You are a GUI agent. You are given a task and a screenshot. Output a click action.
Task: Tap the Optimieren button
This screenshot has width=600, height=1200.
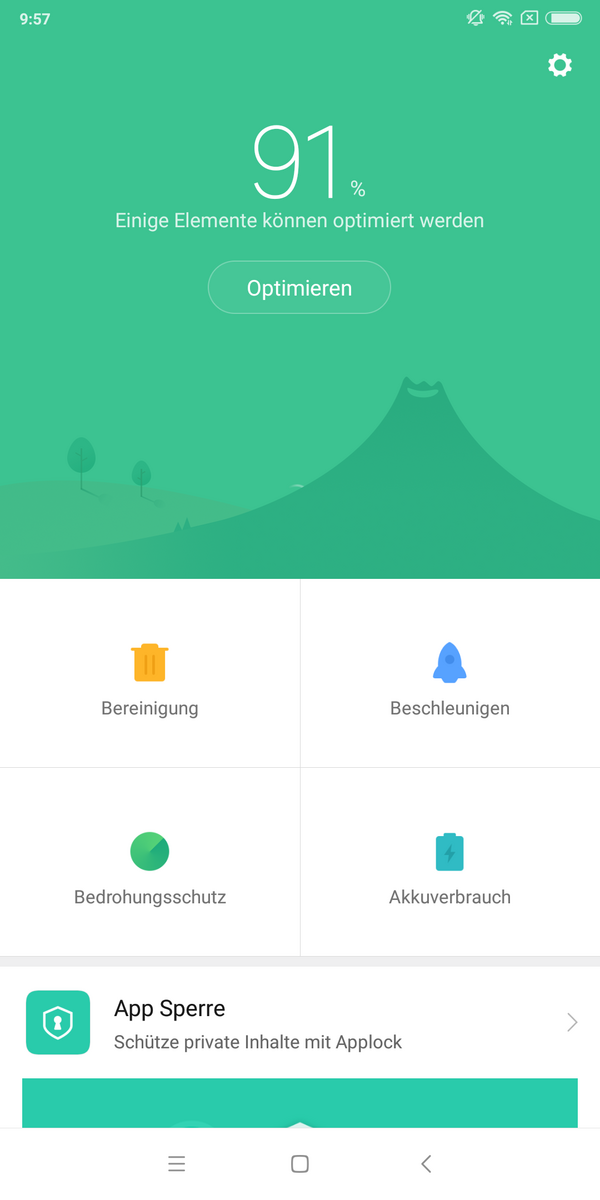point(299,288)
